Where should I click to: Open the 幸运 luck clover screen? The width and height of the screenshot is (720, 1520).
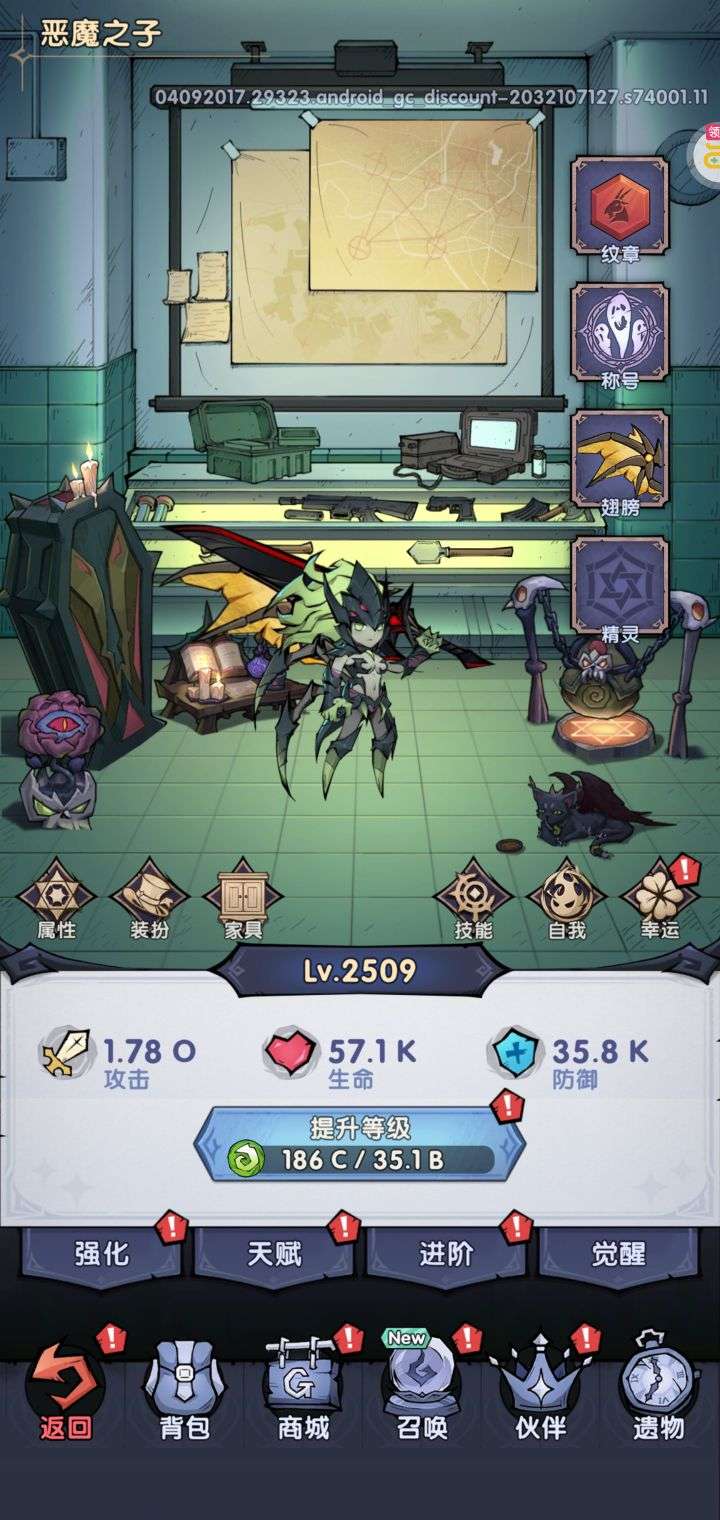pyautogui.click(x=659, y=898)
